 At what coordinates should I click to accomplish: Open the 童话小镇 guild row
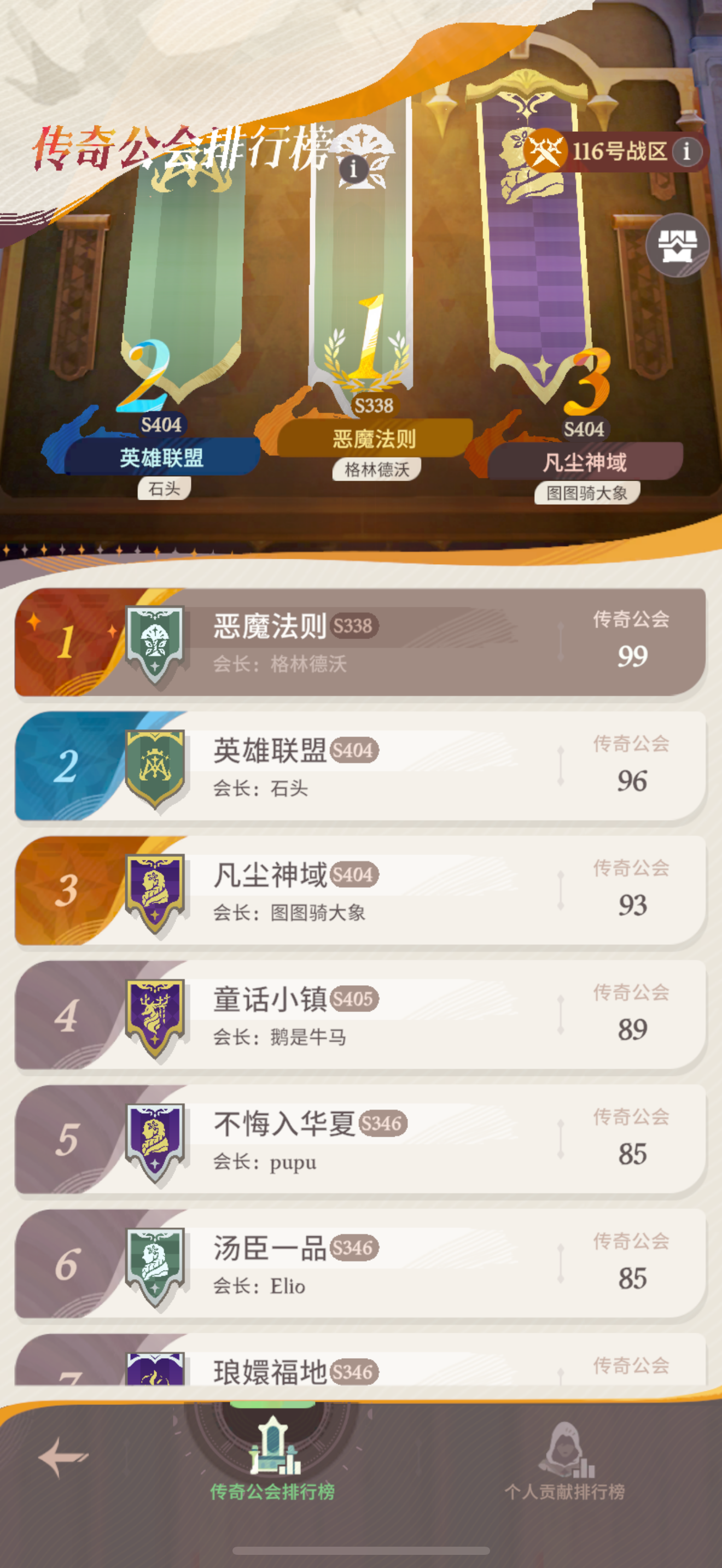click(360, 1015)
